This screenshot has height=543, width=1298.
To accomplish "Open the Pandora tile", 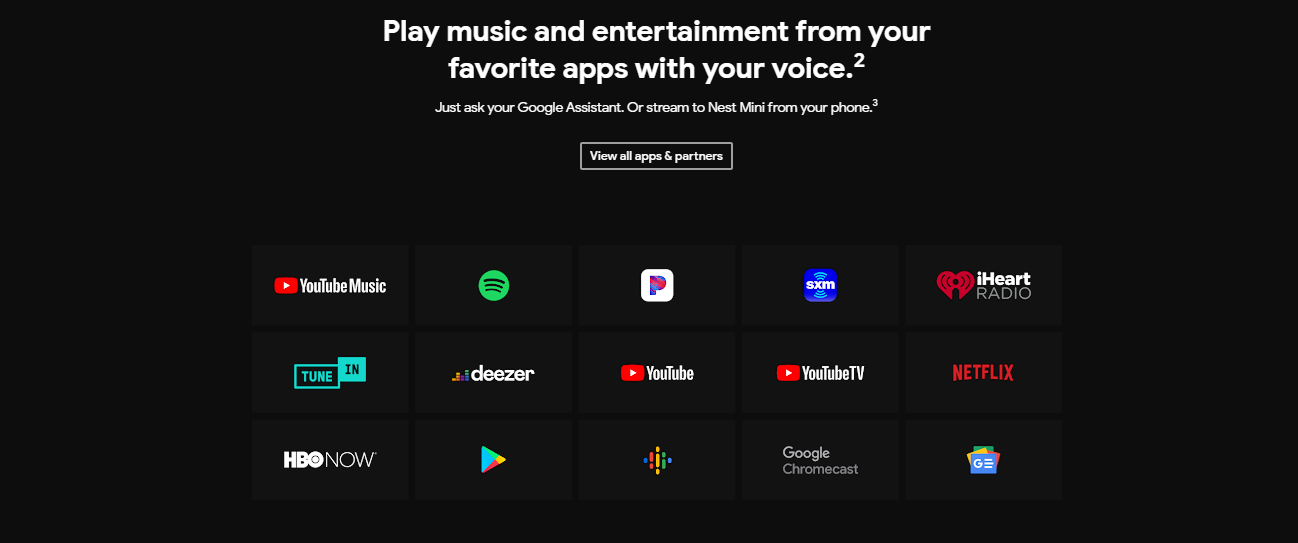I will pos(657,286).
